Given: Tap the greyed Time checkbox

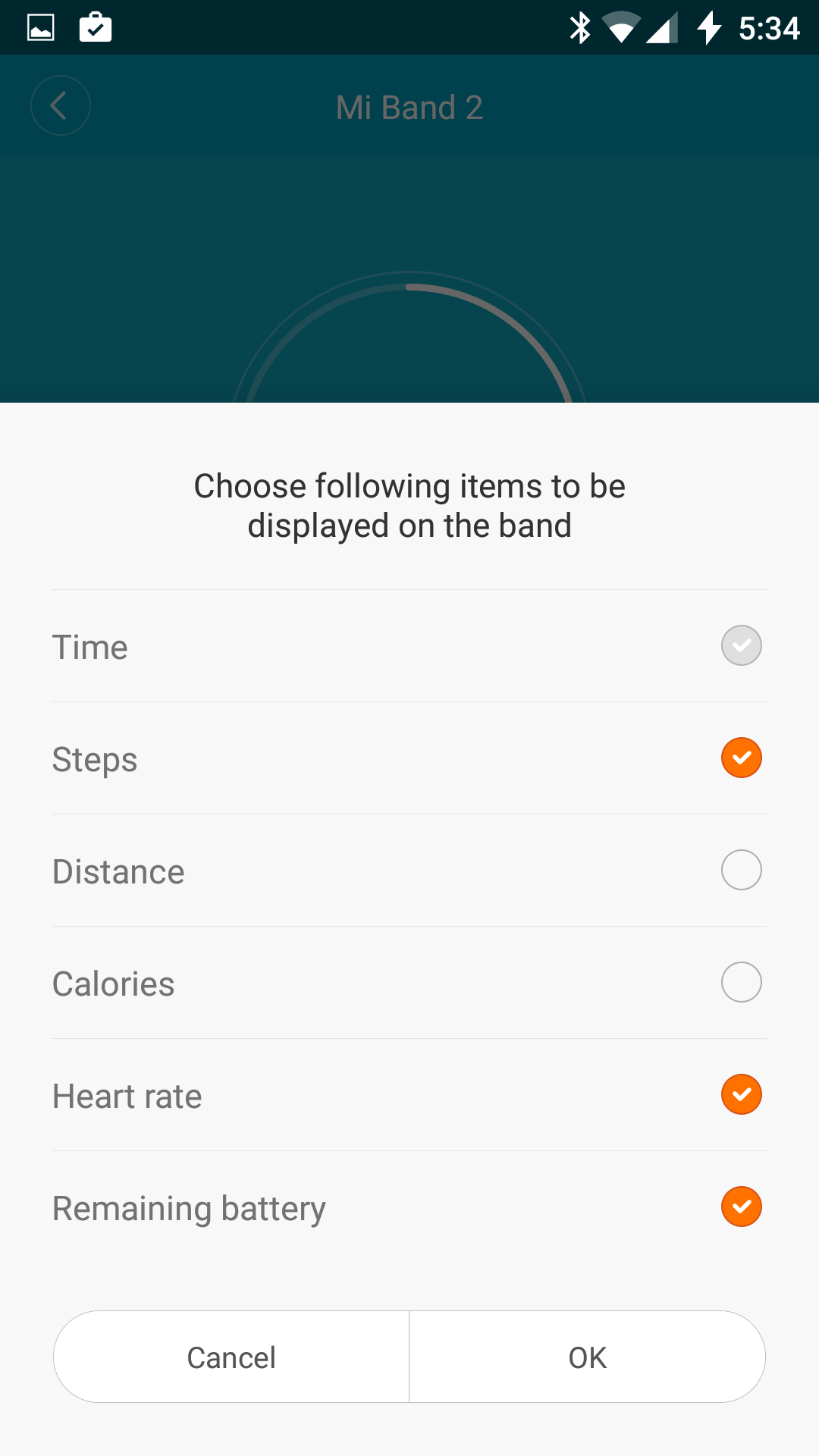Looking at the screenshot, I should pos(741,645).
